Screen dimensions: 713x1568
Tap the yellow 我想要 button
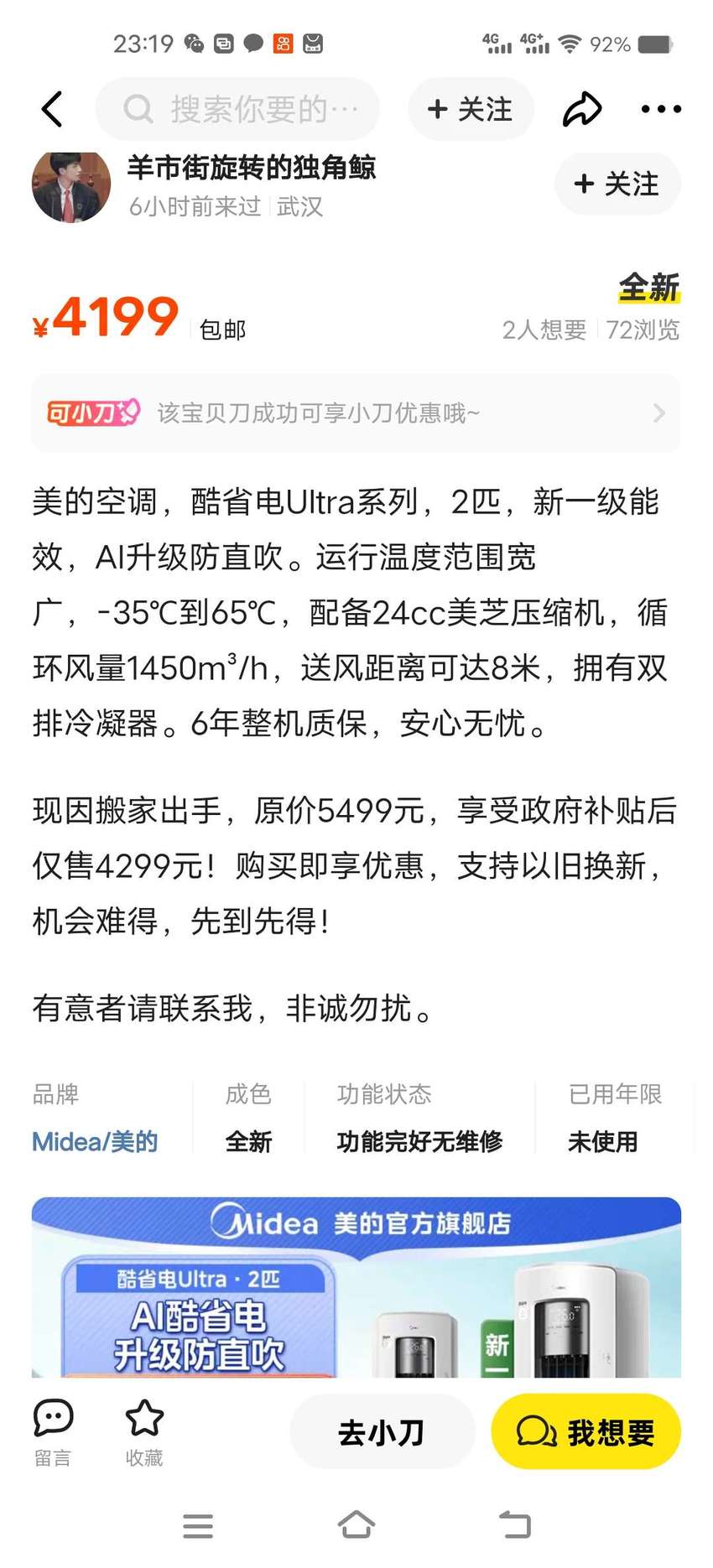[586, 1432]
